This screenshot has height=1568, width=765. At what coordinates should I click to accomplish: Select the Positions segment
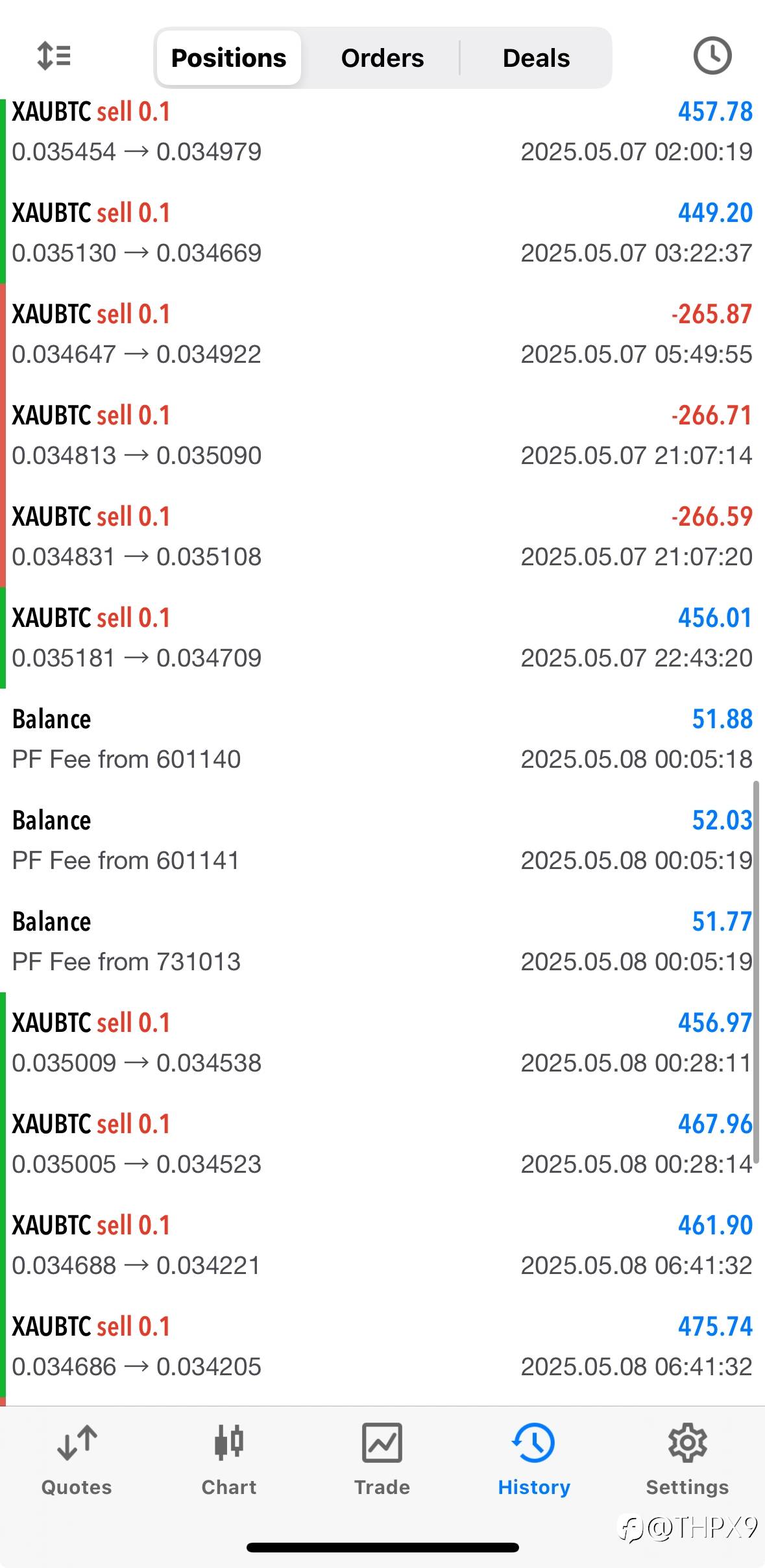pyautogui.click(x=228, y=58)
